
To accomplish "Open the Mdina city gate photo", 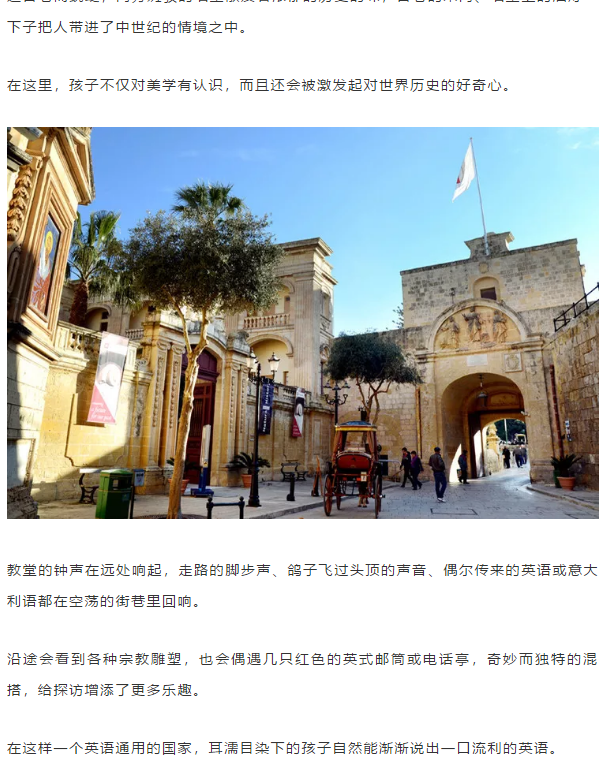I will (x=303, y=322).
